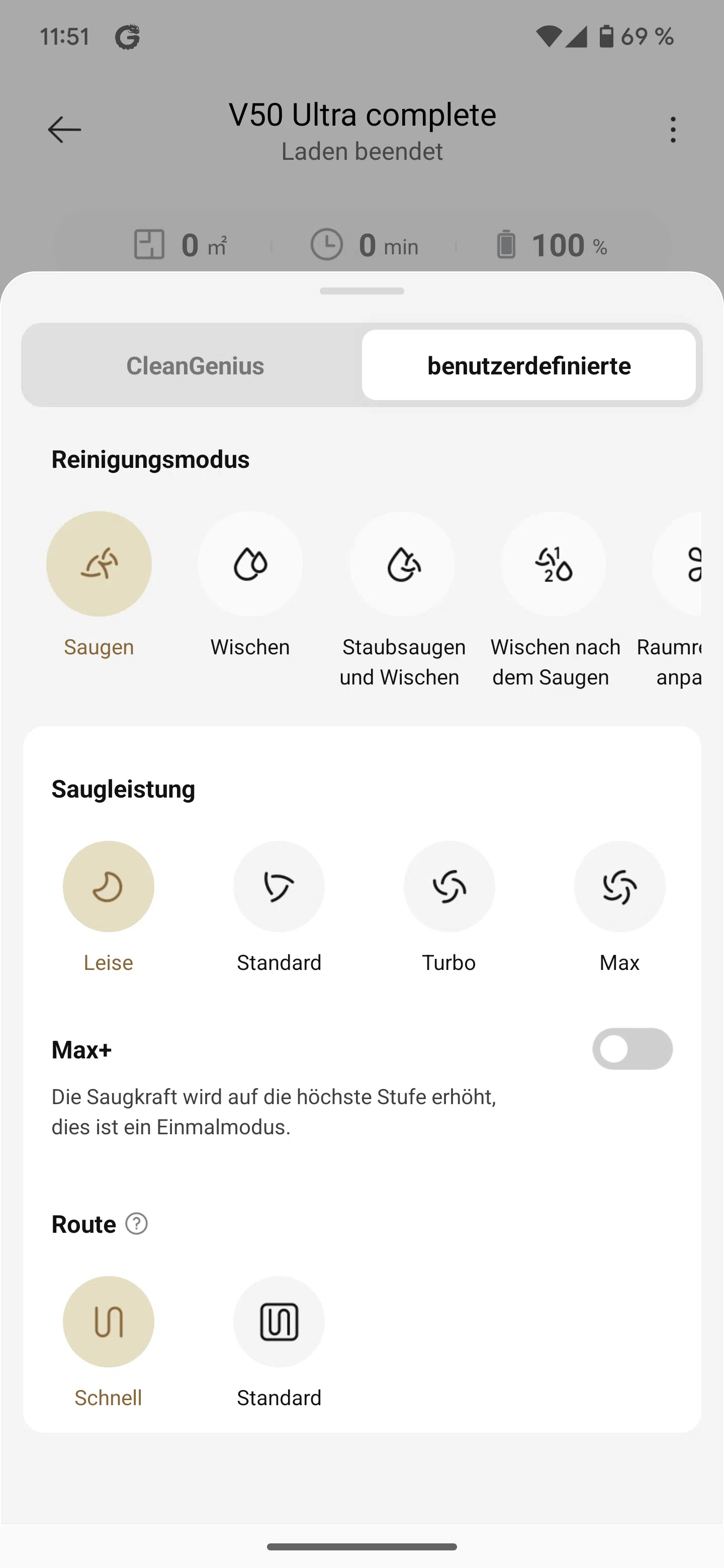The width and height of the screenshot is (724, 1568).
Task: Switch to the CleanGenius tab
Action: 195,365
